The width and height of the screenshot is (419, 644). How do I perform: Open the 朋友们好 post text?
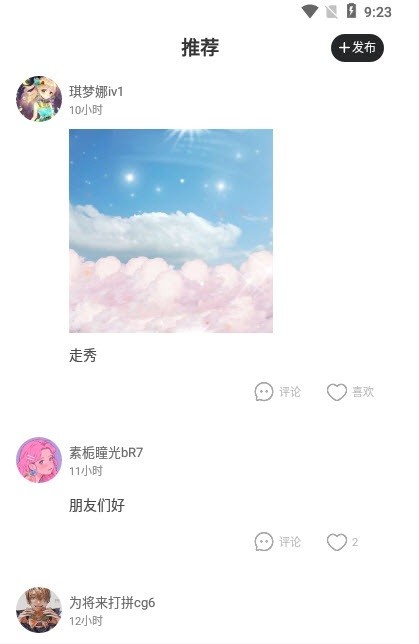click(x=97, y=505)
